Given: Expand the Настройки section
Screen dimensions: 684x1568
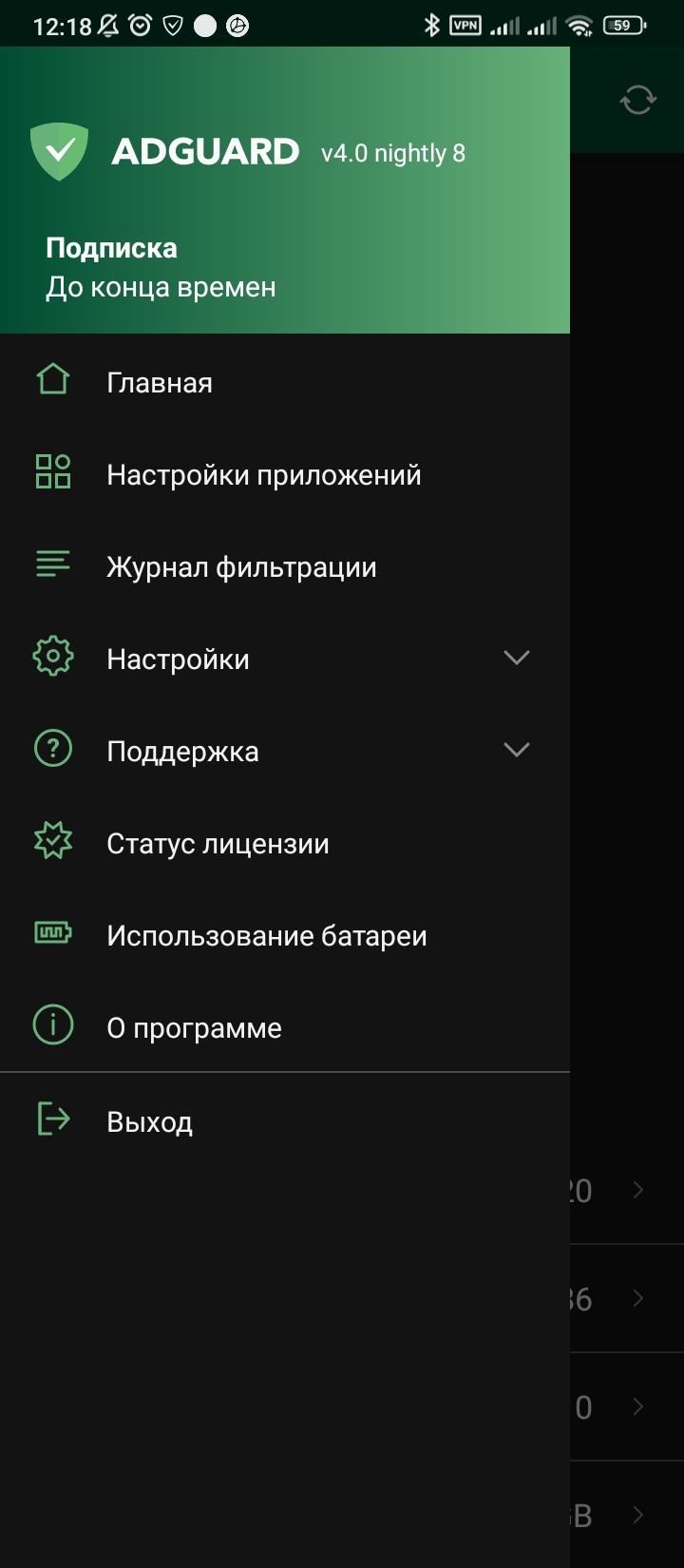Looking at the screenshot, I should coord(285,659).
